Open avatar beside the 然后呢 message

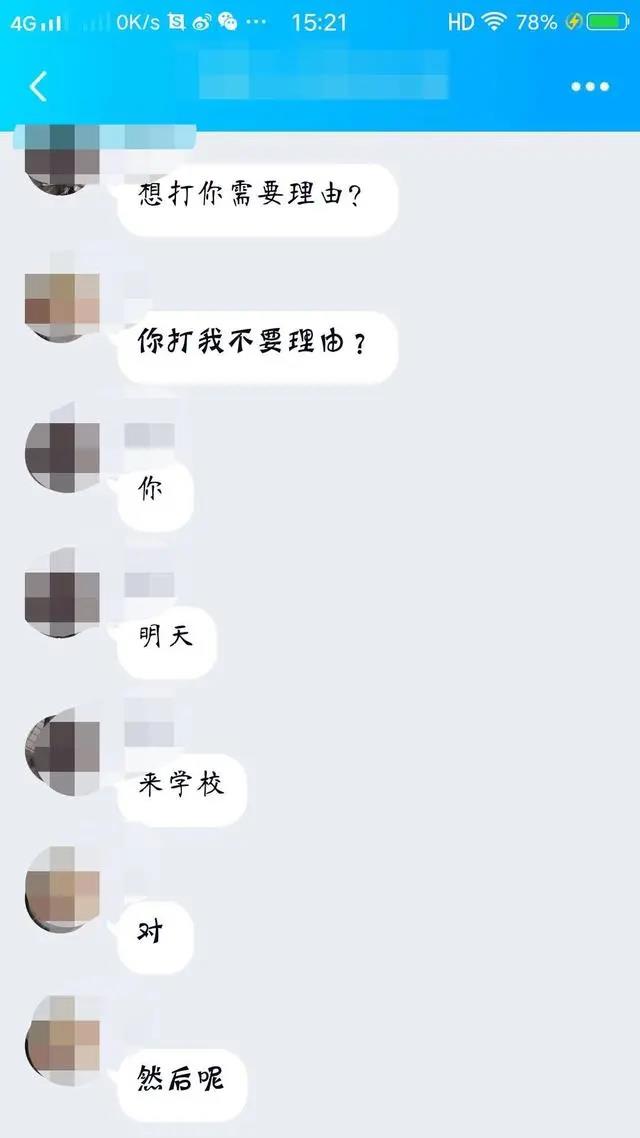click(x=62, y=1034)
